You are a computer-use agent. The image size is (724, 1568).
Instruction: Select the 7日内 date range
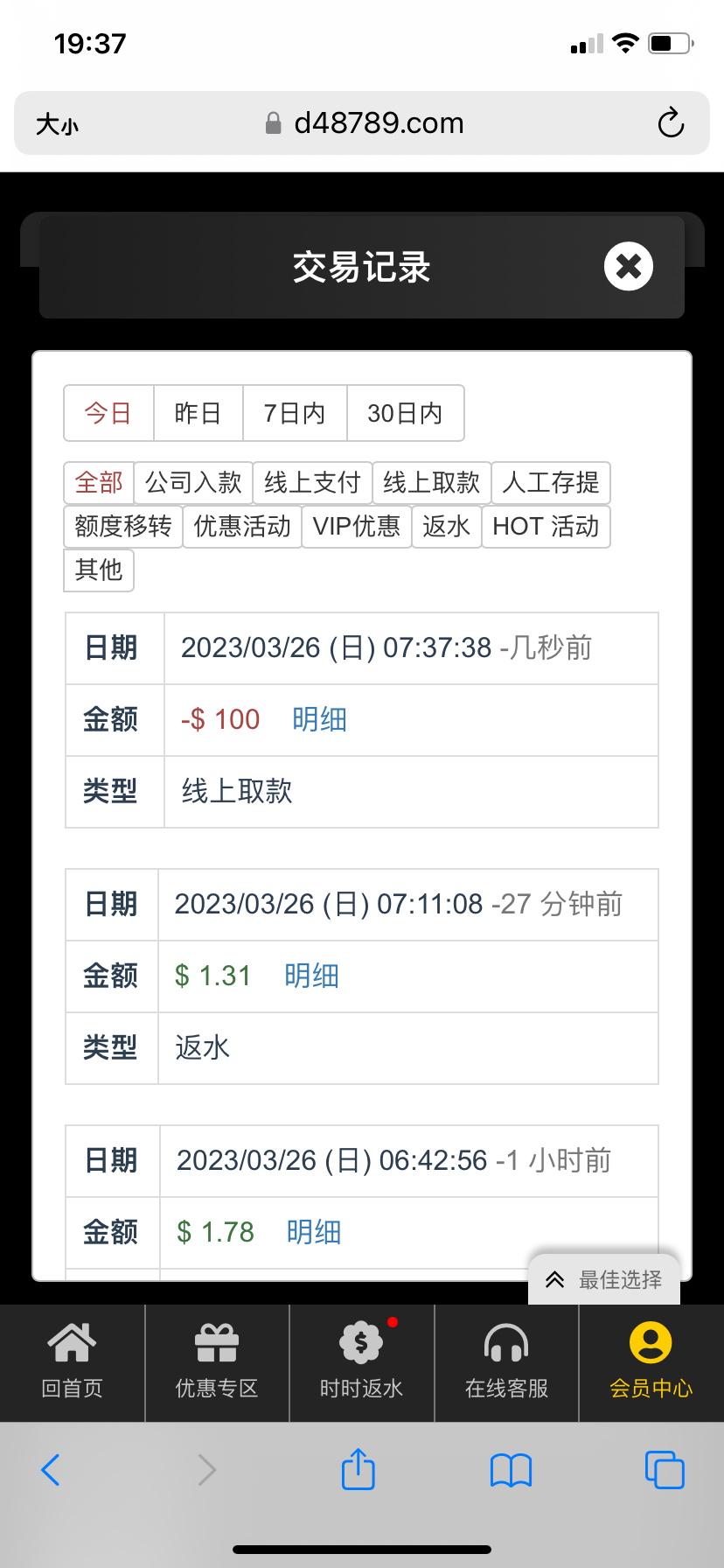[295, 413]
